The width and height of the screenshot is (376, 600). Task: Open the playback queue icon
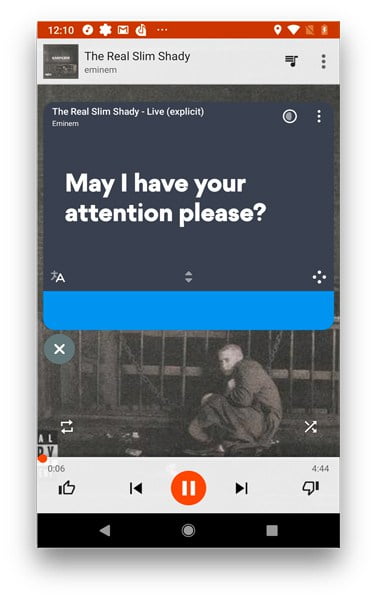[291, 61]
